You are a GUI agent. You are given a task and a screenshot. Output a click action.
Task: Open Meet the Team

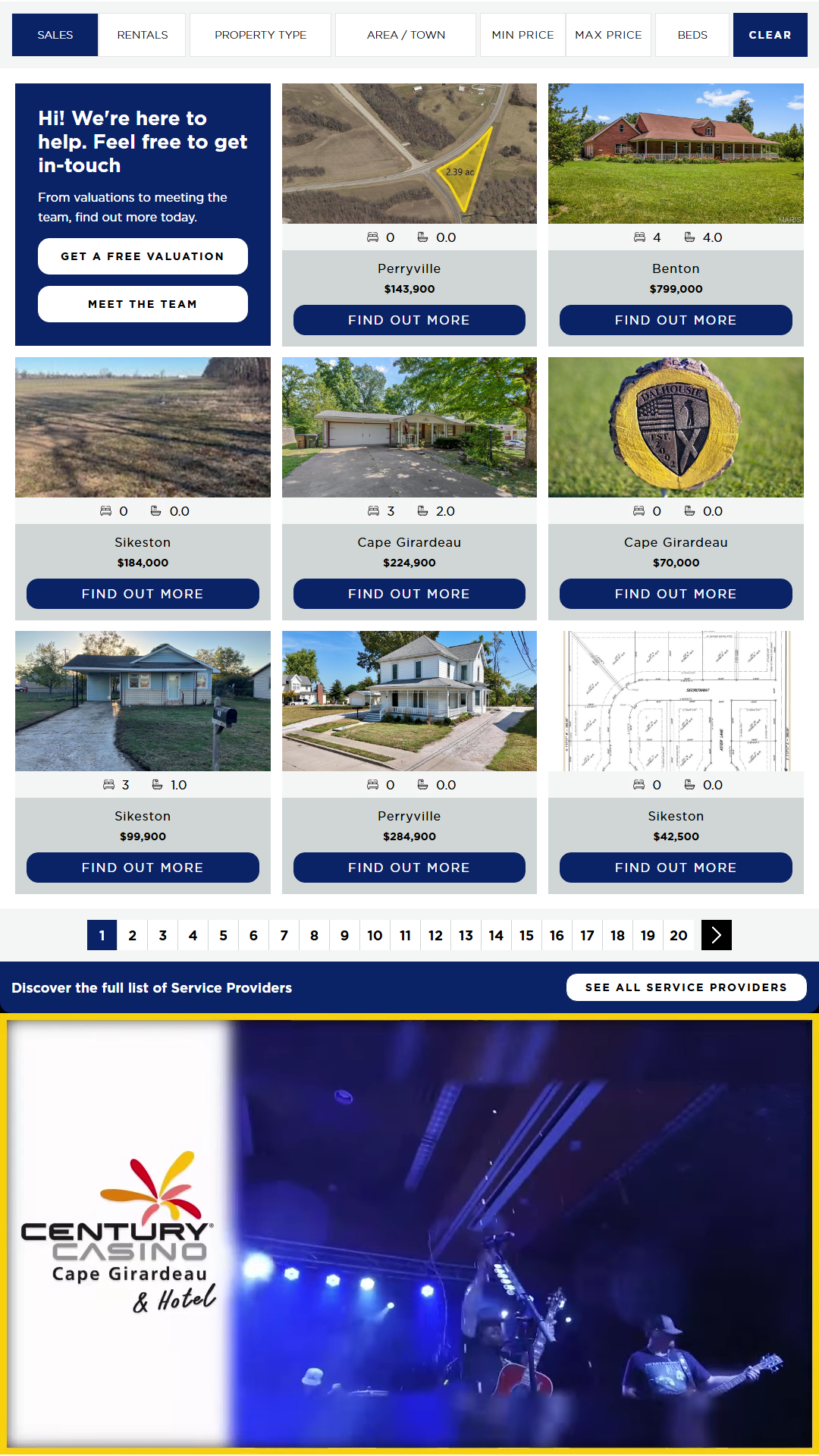pos(143,304)
